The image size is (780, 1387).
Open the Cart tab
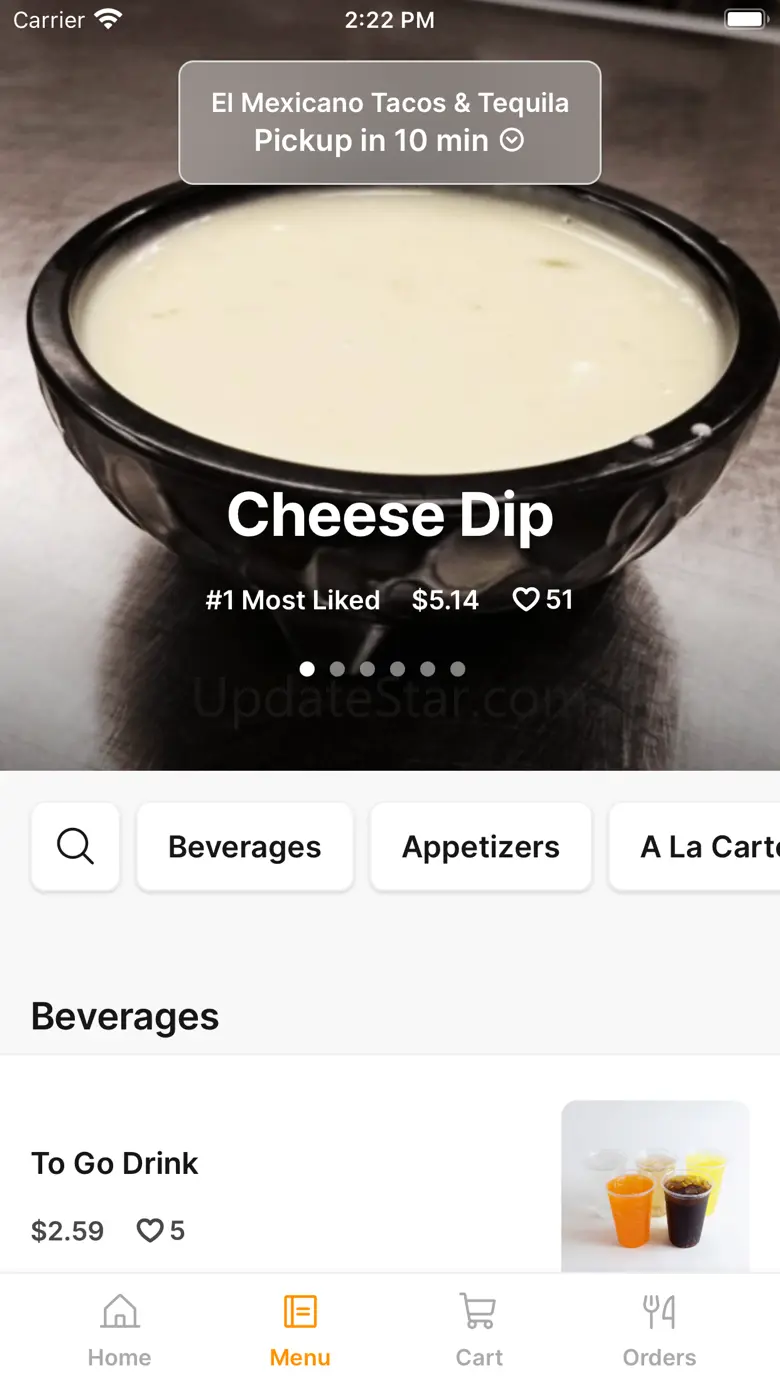[479, 1330]
